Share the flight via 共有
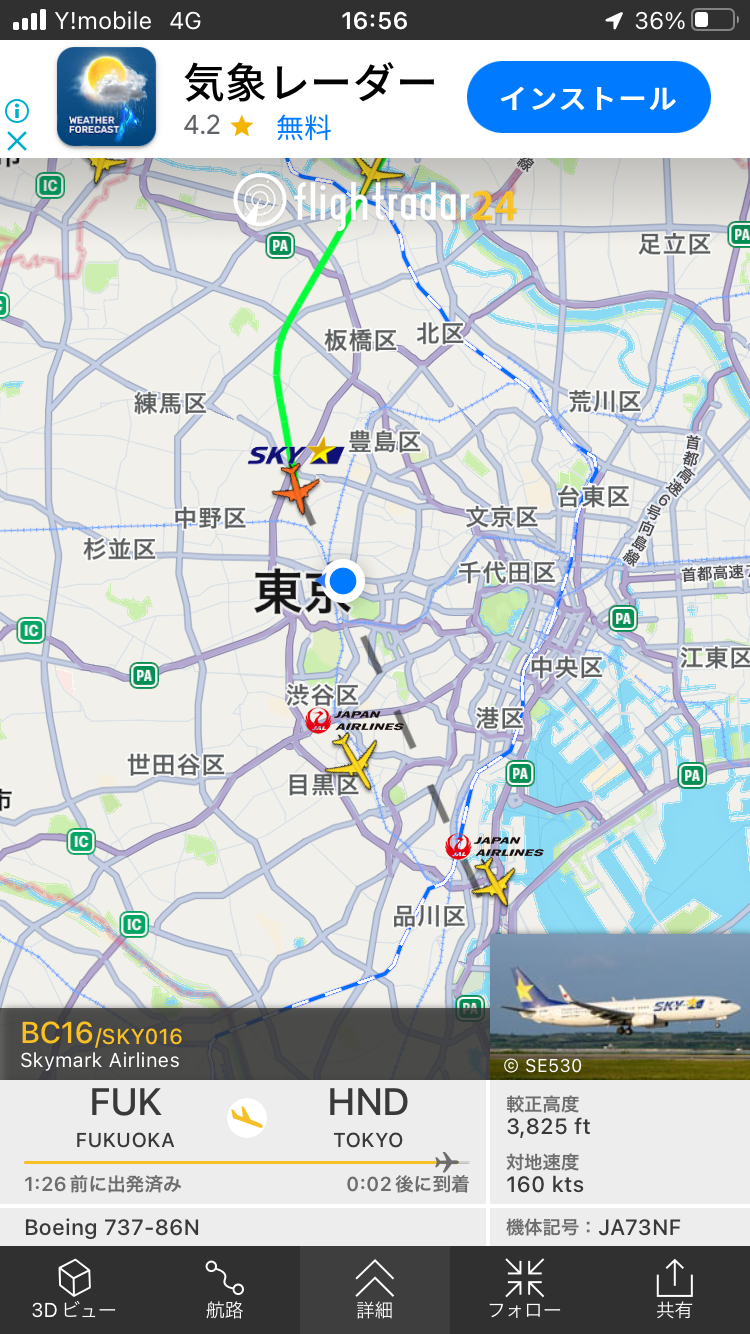This screenshot has height=1334, width=750. pos(674,1290)
